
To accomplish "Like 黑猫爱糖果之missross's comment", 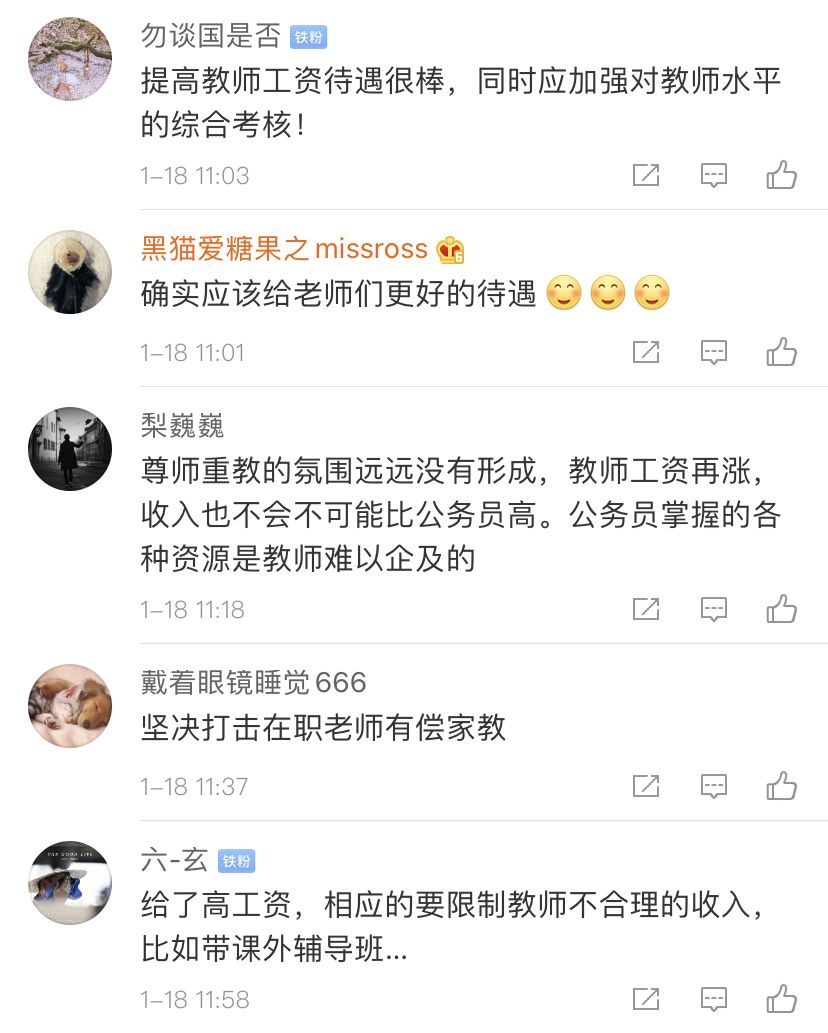I will (x=781, y=353).
